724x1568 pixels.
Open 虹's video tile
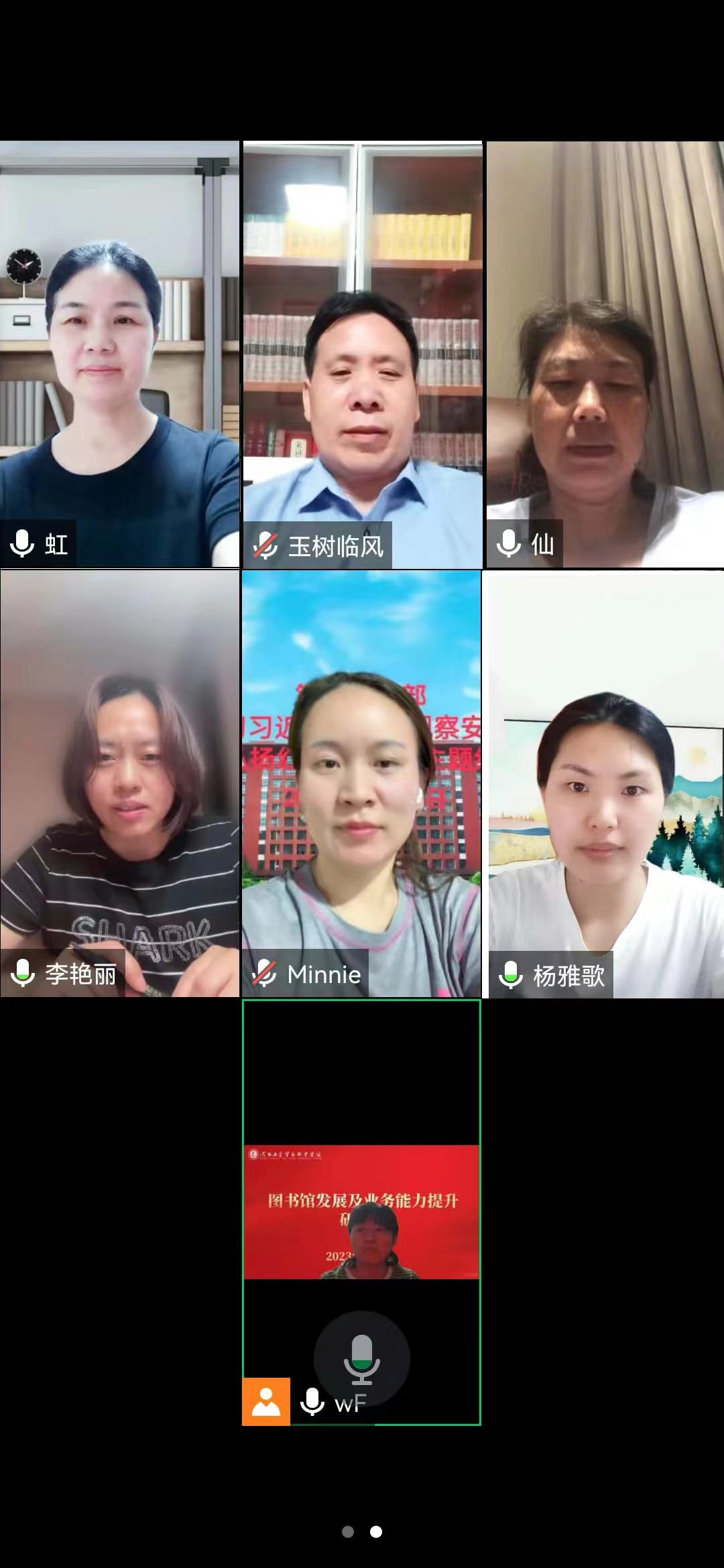119,354
